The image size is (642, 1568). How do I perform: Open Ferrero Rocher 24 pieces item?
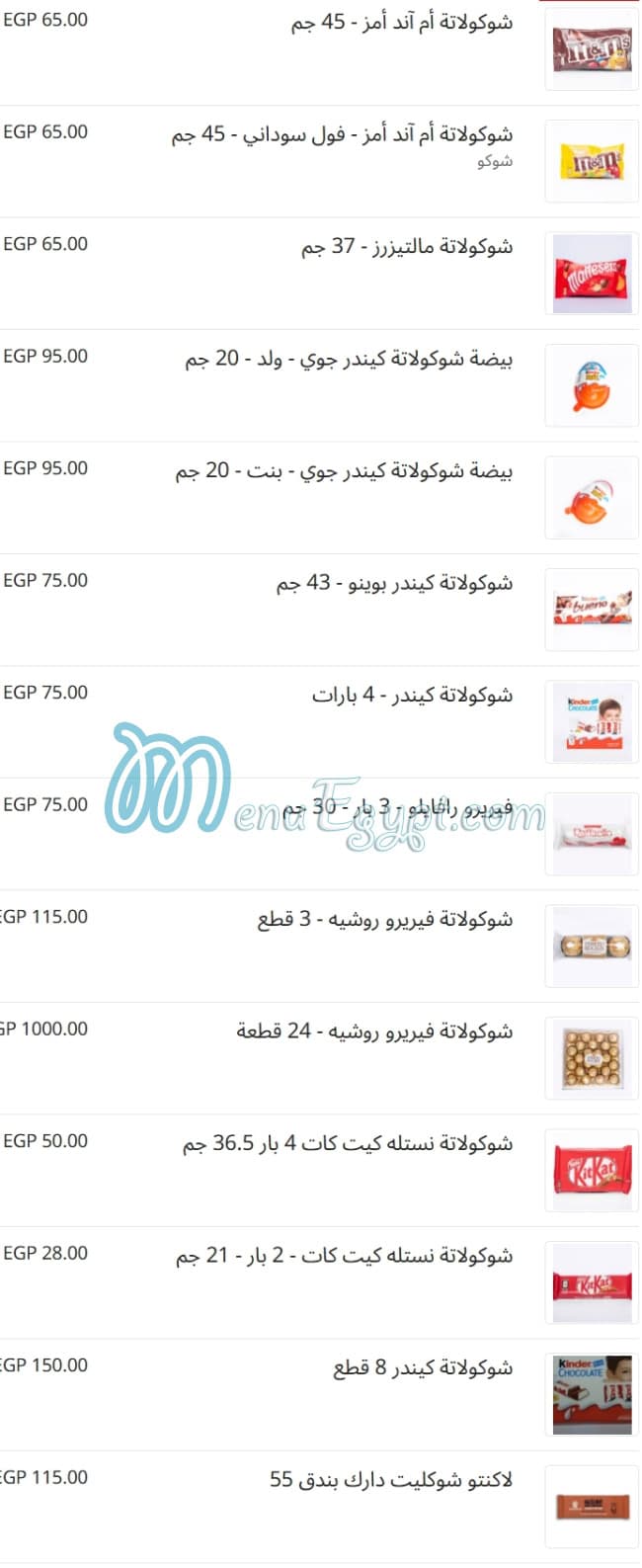pos(374,1032)
